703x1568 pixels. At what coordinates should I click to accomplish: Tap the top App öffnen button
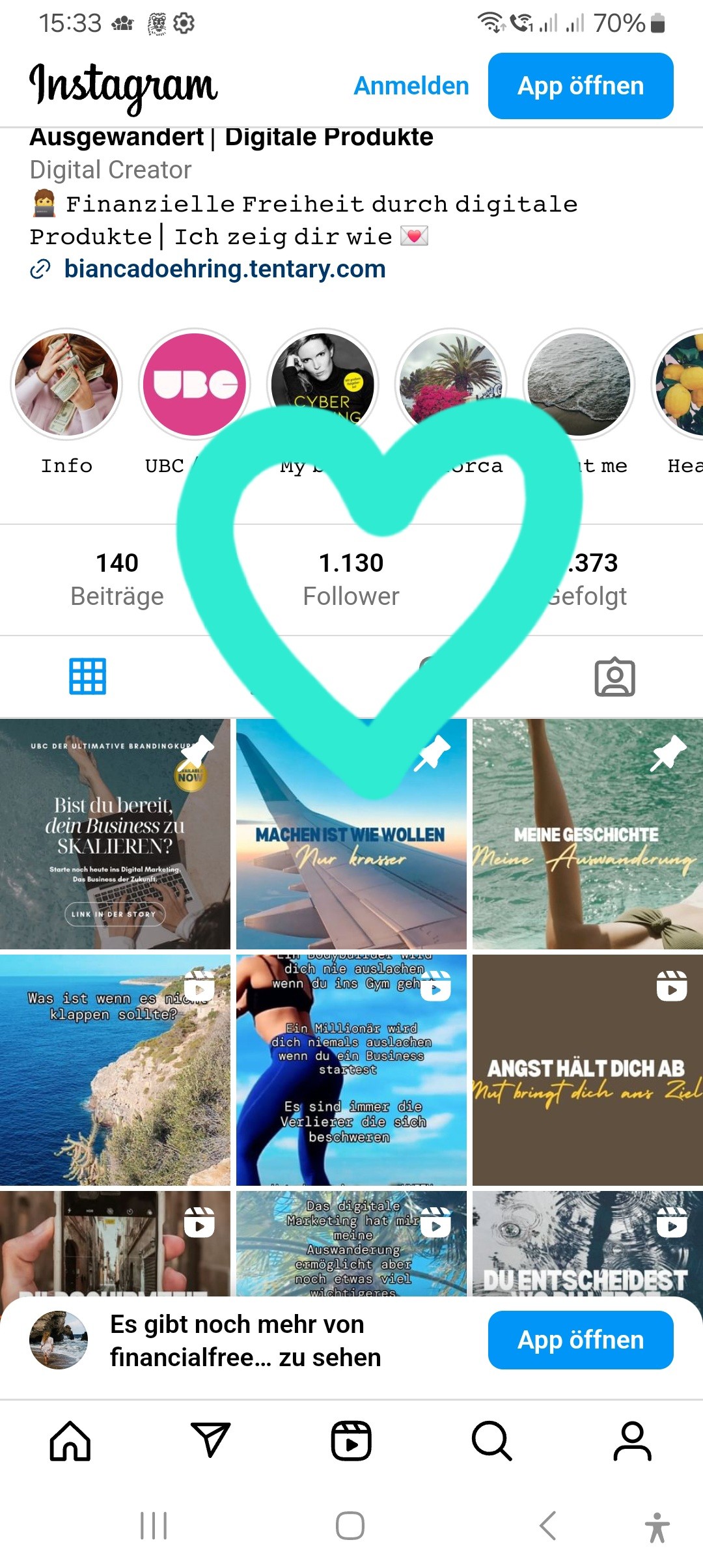pos(580,86)
